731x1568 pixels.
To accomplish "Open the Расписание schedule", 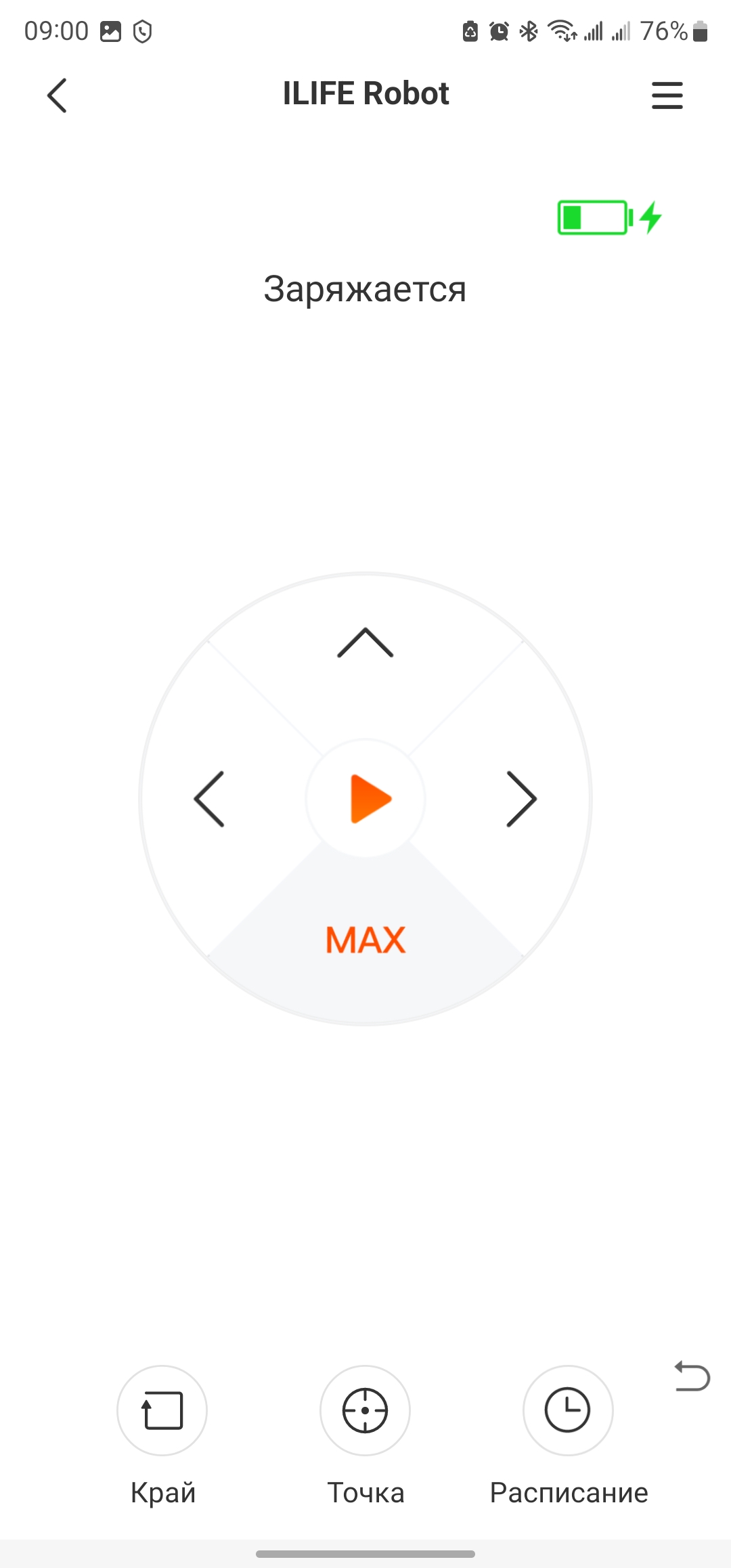I will pos(568,1411).
